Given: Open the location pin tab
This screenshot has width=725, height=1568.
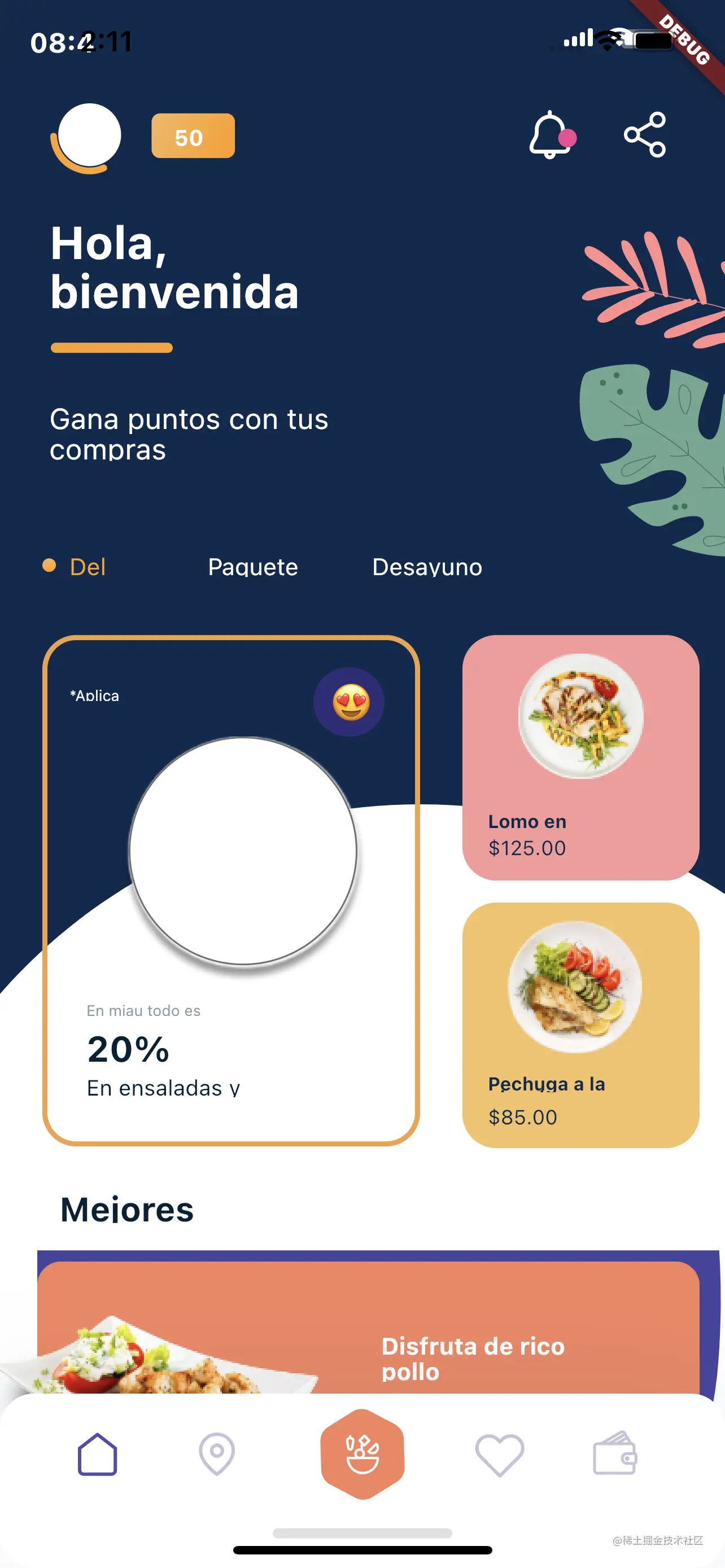Looking at the screenshot, I should tap(217, 1454).
